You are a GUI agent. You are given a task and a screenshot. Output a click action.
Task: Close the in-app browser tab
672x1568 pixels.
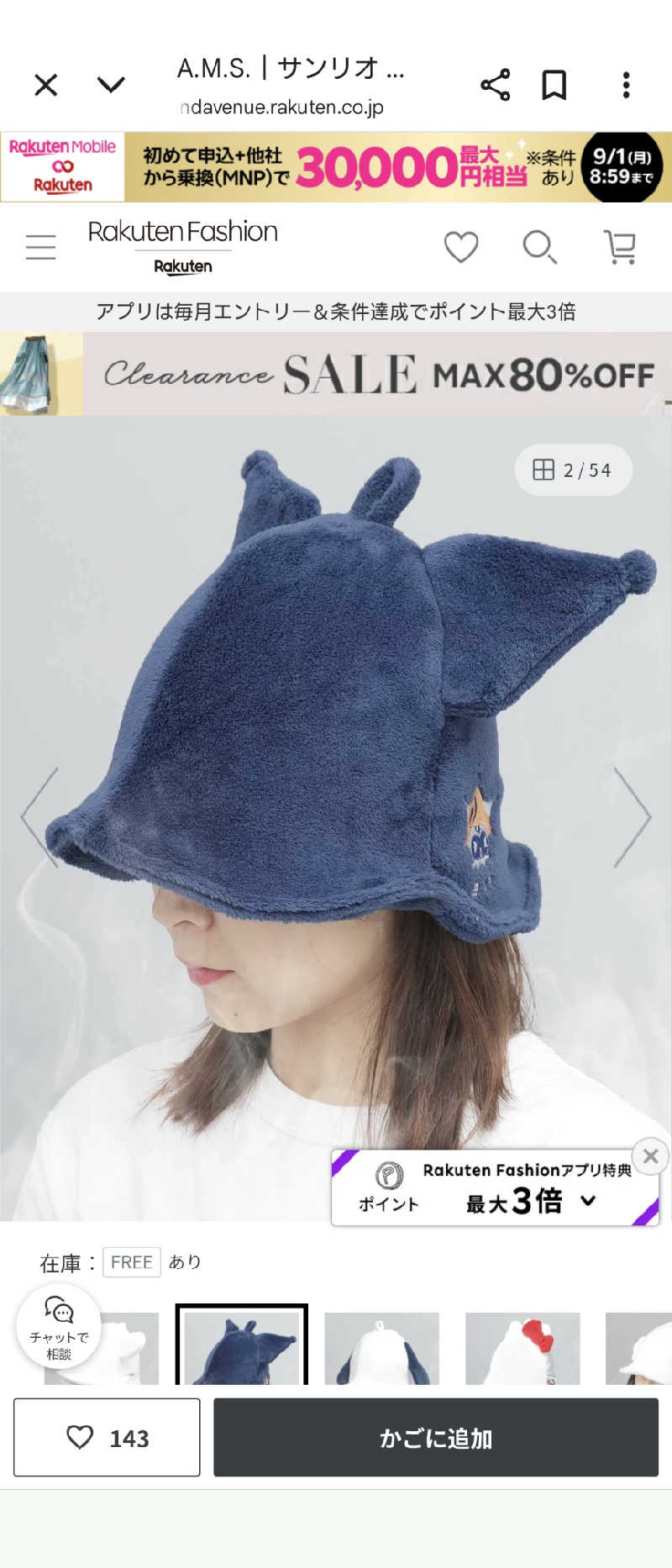[x=46, y=85]
